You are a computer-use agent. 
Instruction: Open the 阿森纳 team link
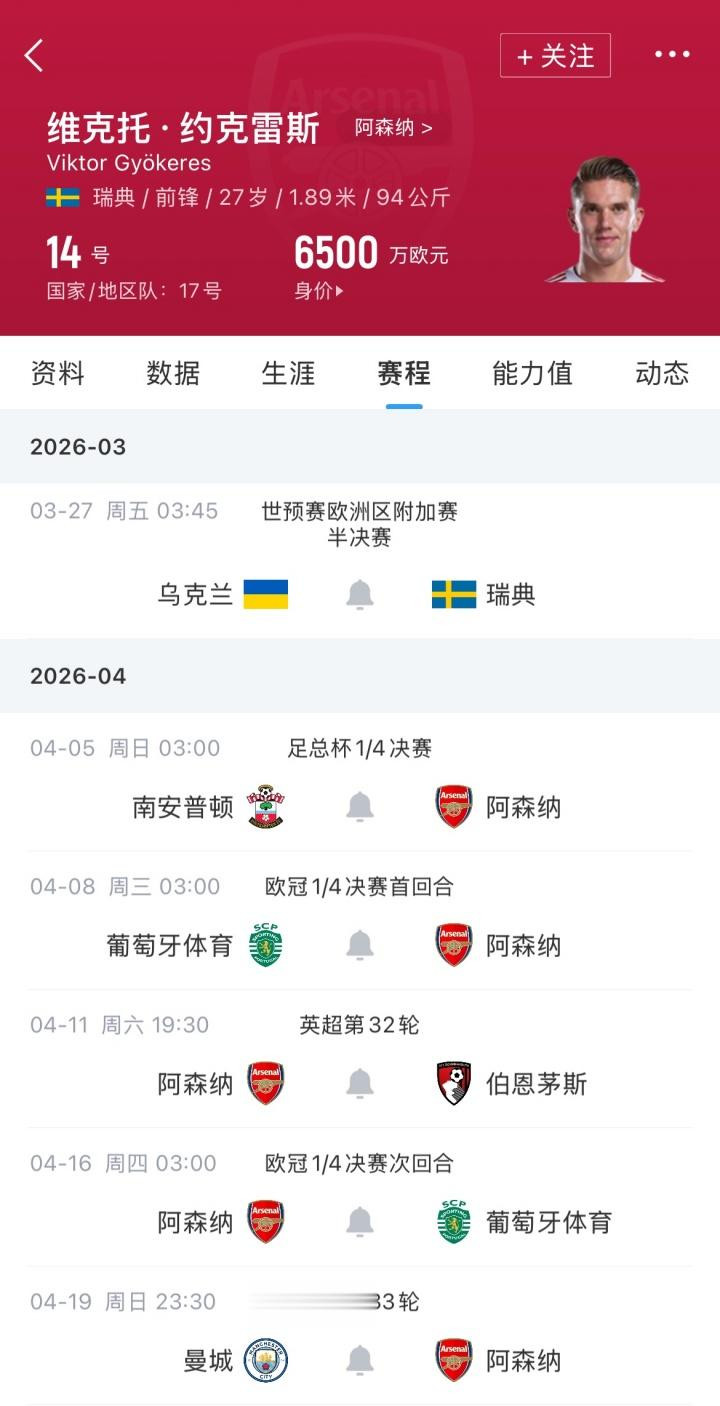[x=394, y=128]
